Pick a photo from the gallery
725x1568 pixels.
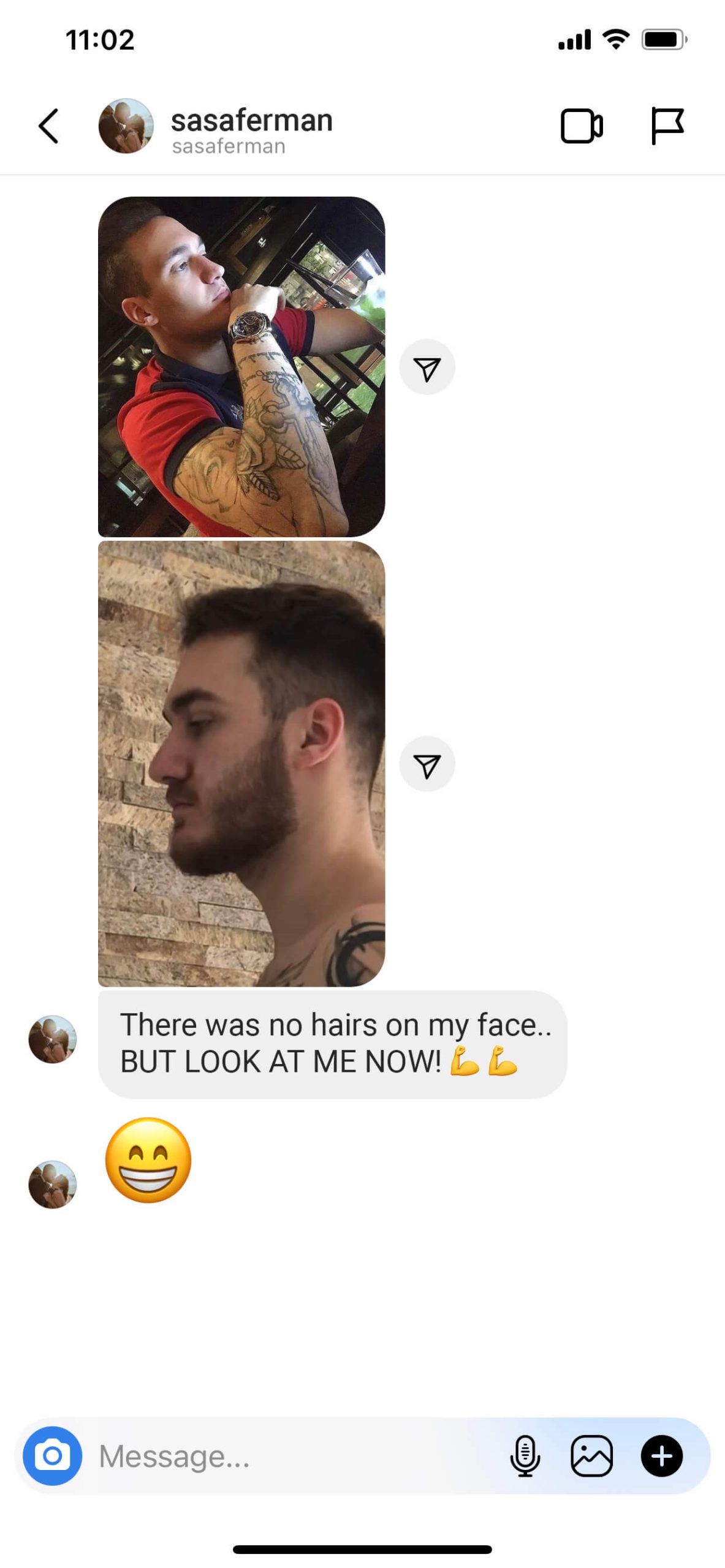(x=591, y=1456)
